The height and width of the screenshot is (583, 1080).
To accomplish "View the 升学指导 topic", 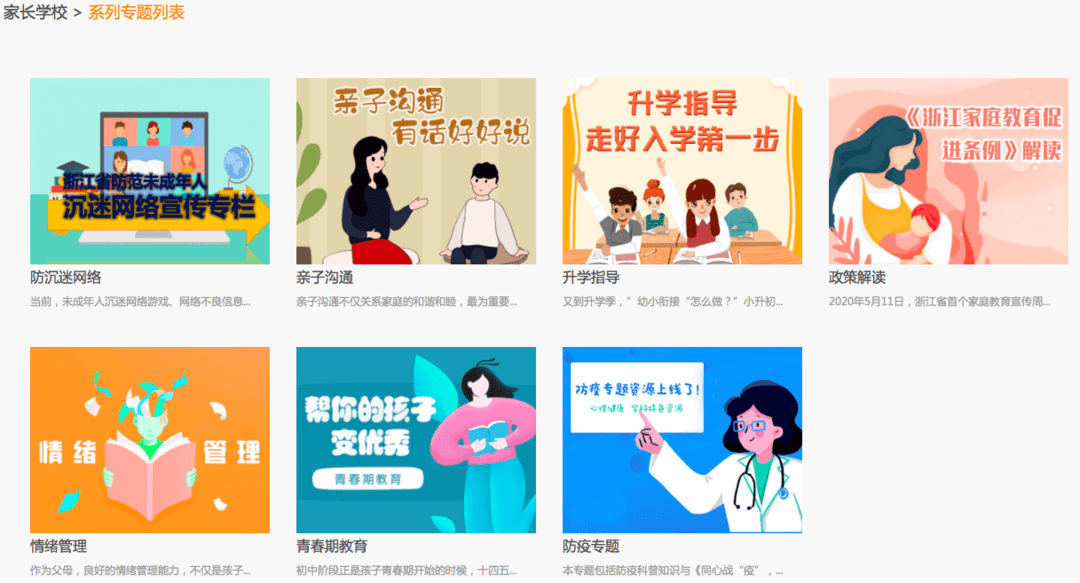I will click(x=682, y=171).
